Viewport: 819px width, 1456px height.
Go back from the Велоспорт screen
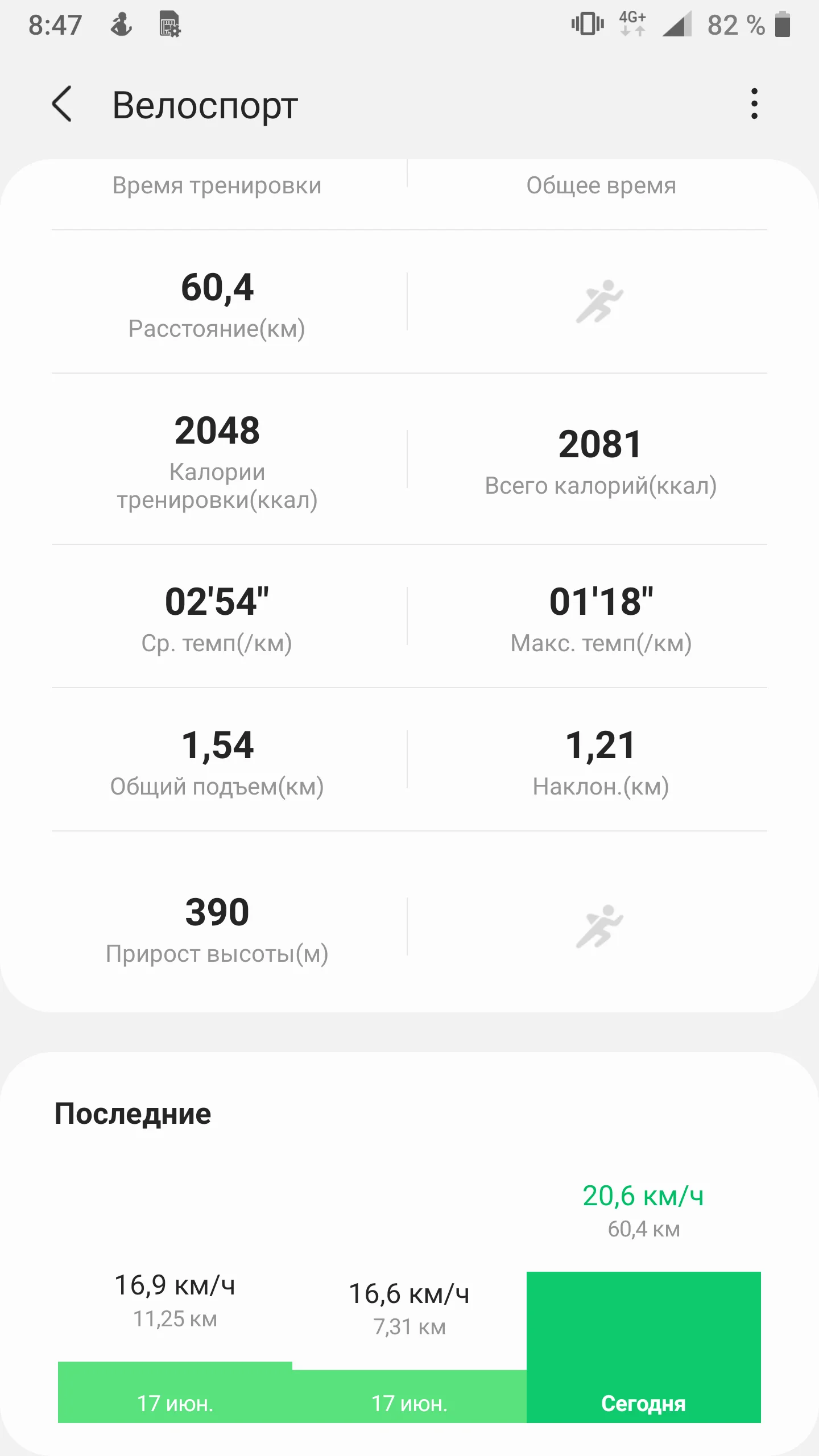pyautogui.click(x=62, y=104)
